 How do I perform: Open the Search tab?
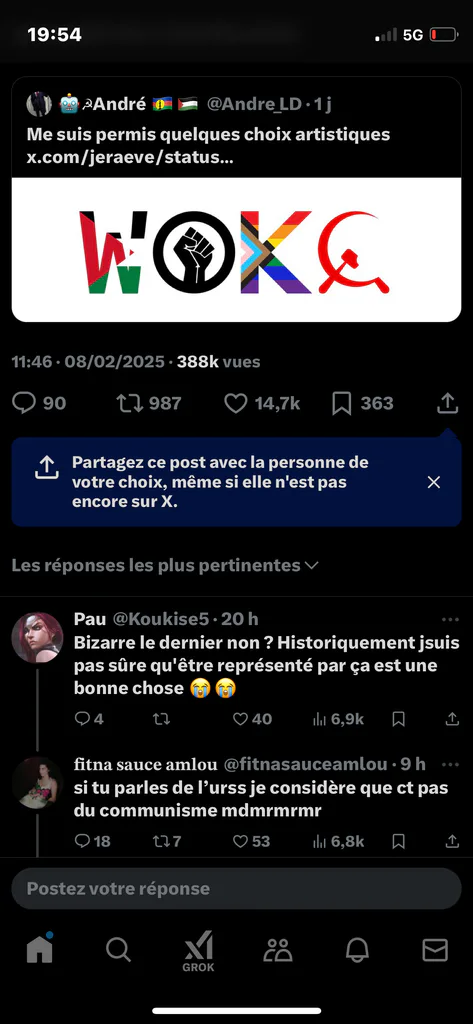[118, 950]
